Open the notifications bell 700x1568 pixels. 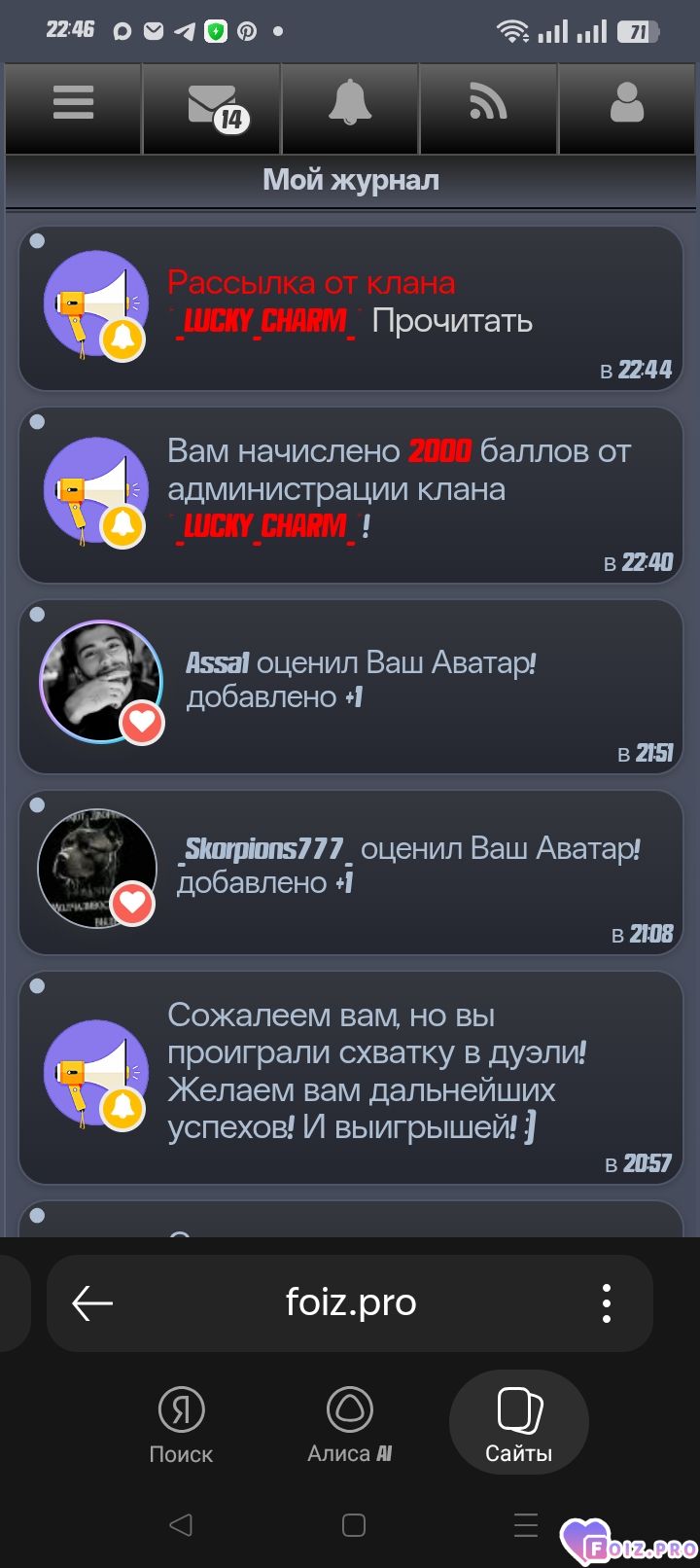[x=350, y=102]
